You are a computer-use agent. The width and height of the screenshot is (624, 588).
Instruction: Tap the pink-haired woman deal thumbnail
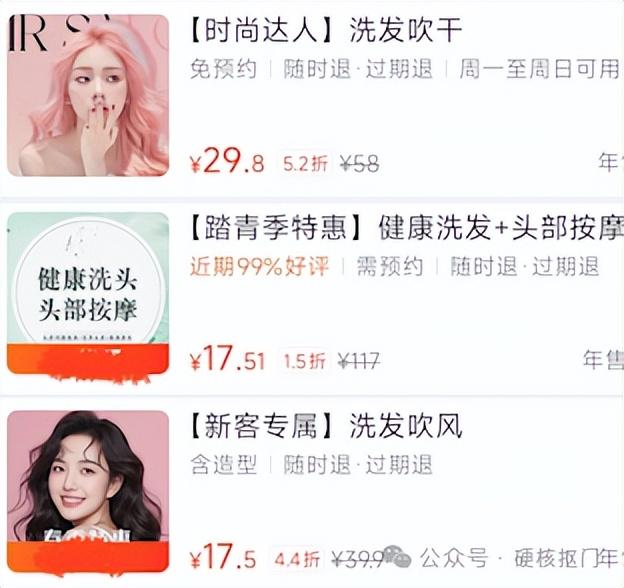[88, 95]
